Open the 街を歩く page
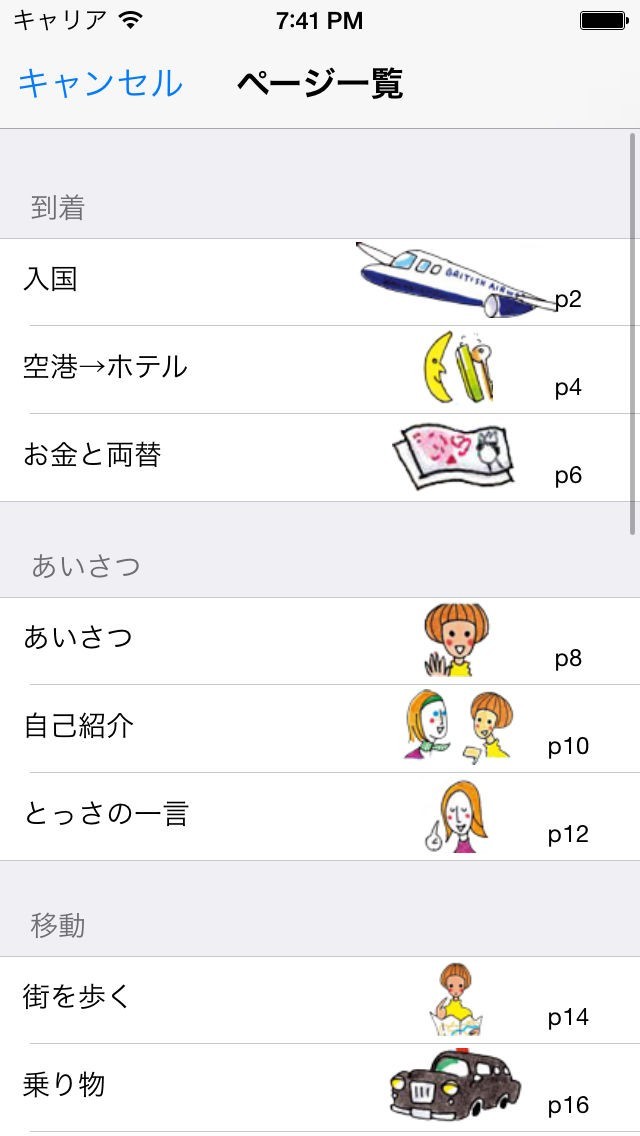The height and width of the screenshot is (1136, 640). pos(320,1000)
